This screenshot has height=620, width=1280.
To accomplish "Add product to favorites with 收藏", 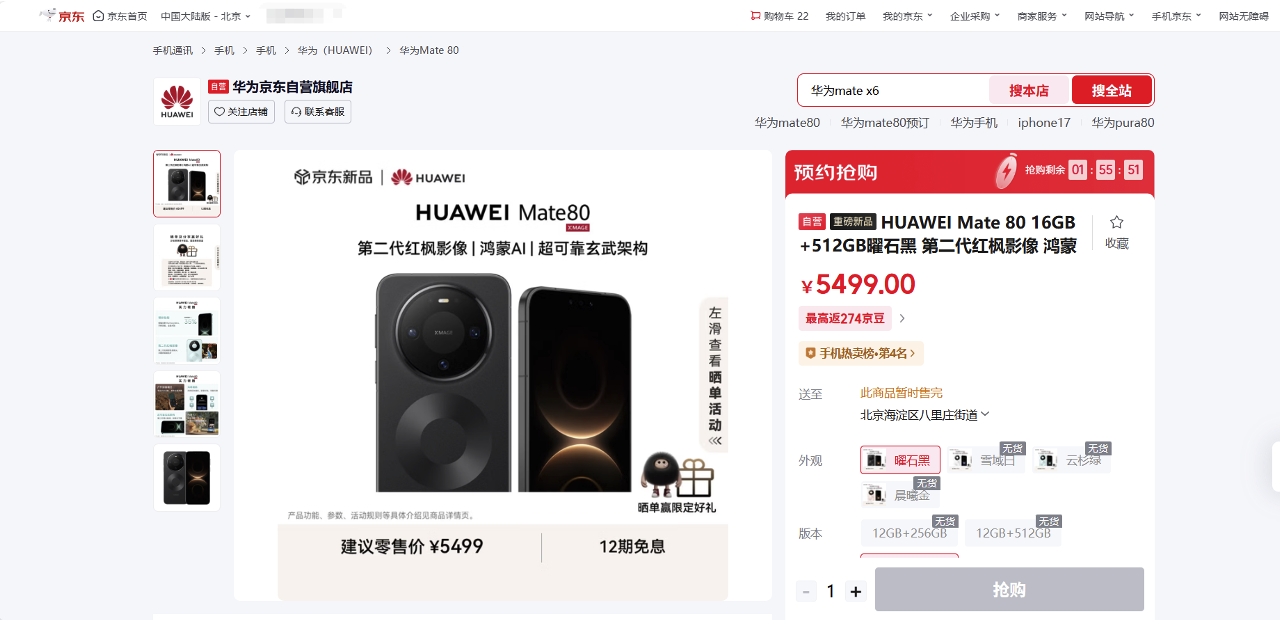I will point(1117,232).
